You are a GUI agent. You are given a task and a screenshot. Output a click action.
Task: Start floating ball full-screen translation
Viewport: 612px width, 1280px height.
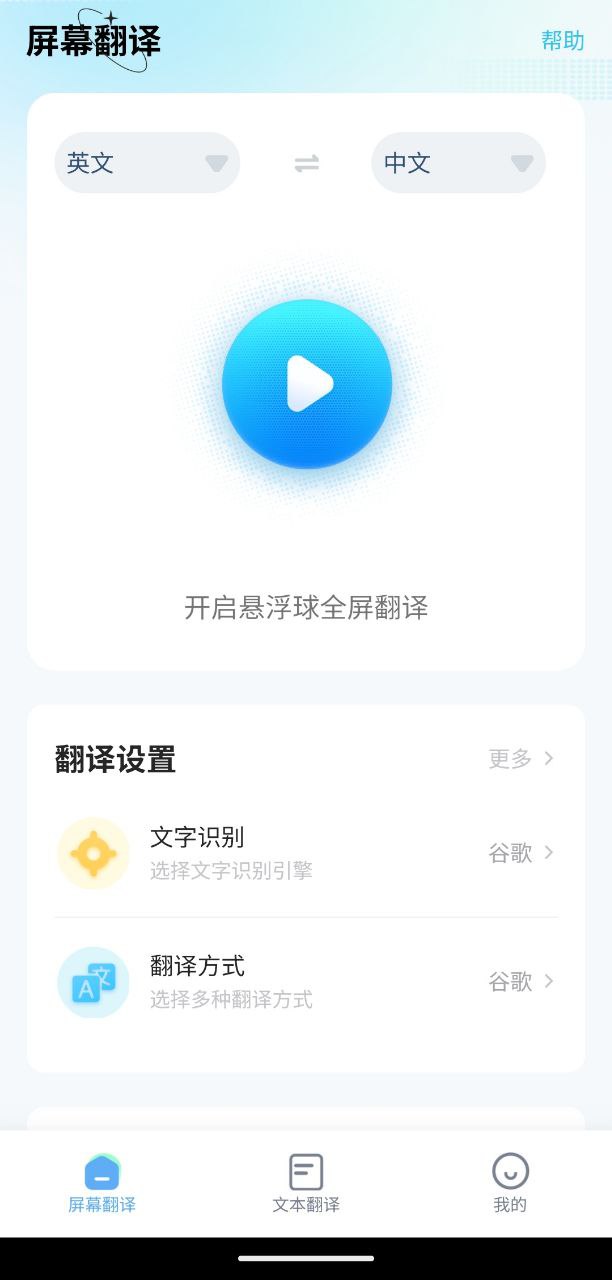click(x=306, y=384)
